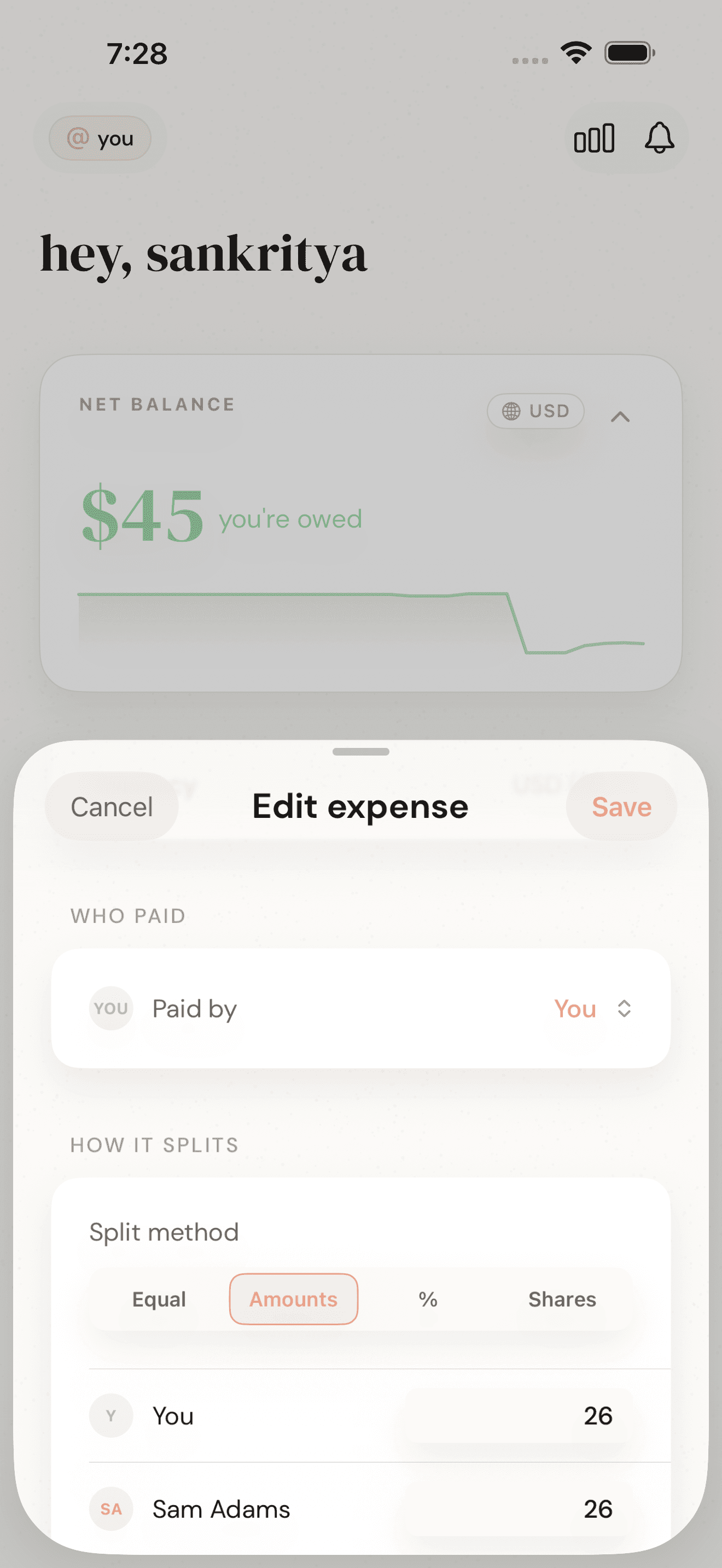
Task: Change the USD currency chip
Action: [535, 411]
